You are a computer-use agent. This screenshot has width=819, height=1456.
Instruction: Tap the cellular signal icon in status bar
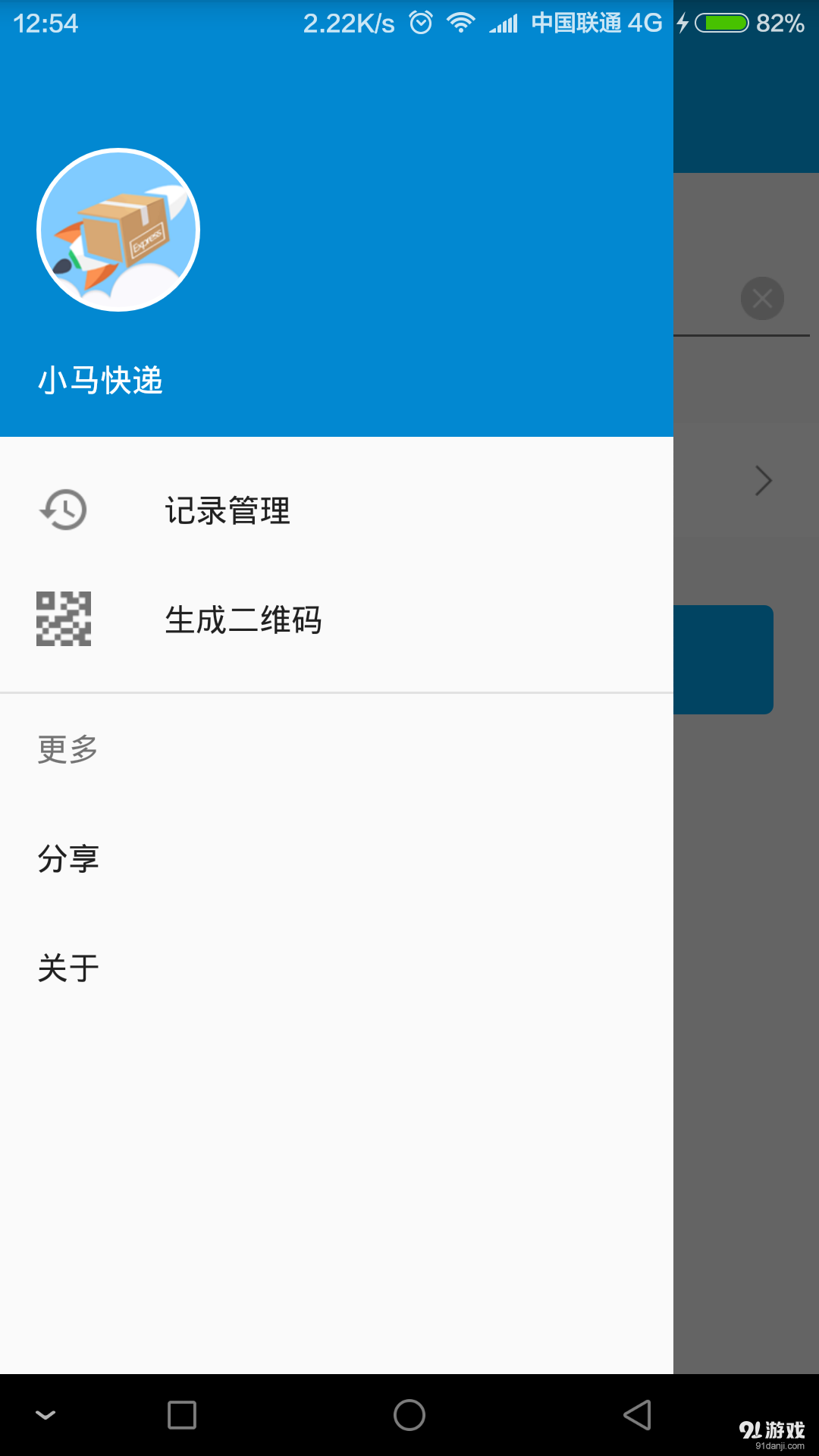tap(503, 23)
